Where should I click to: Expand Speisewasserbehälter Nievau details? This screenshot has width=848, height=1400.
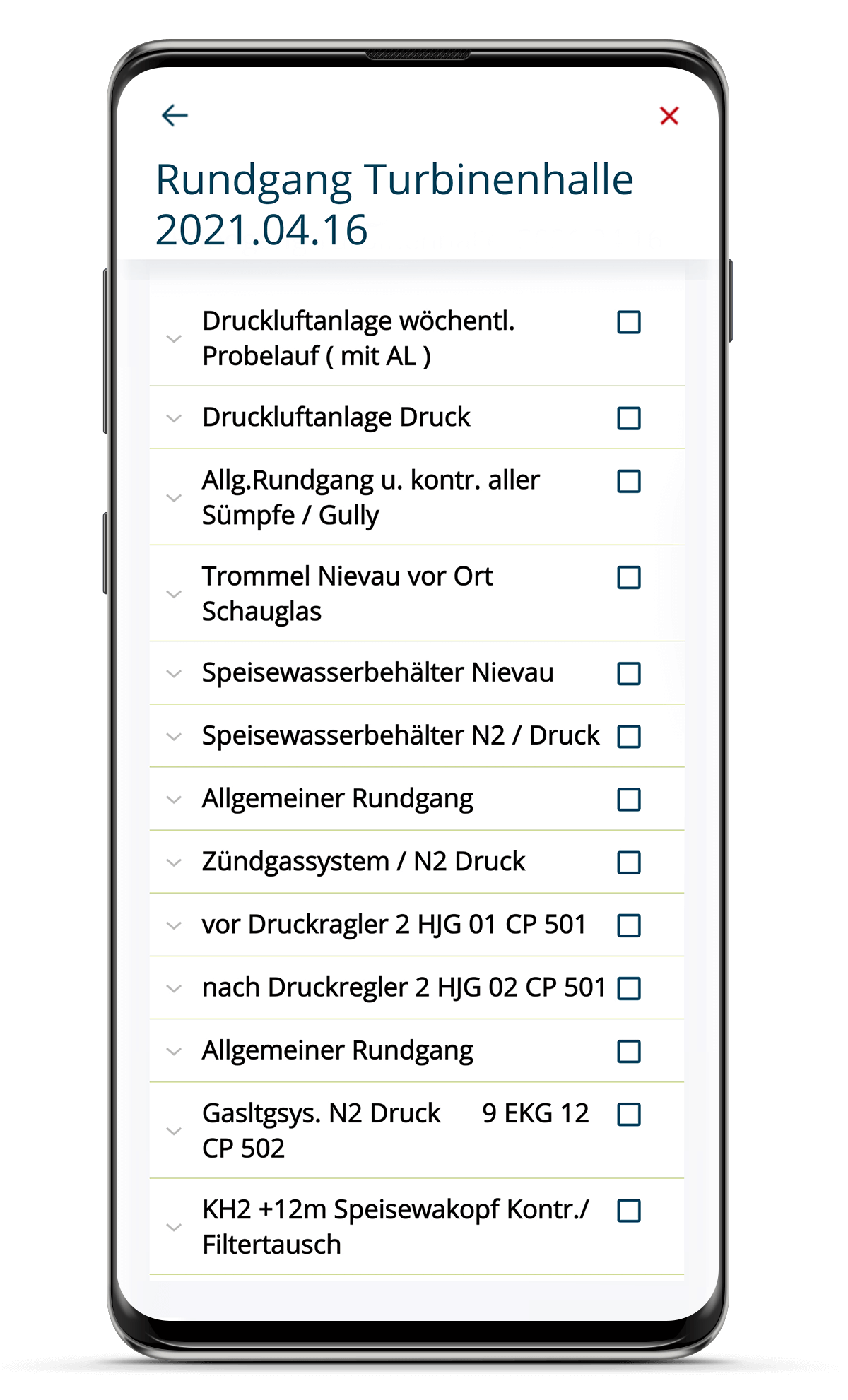tap(174, 674)
